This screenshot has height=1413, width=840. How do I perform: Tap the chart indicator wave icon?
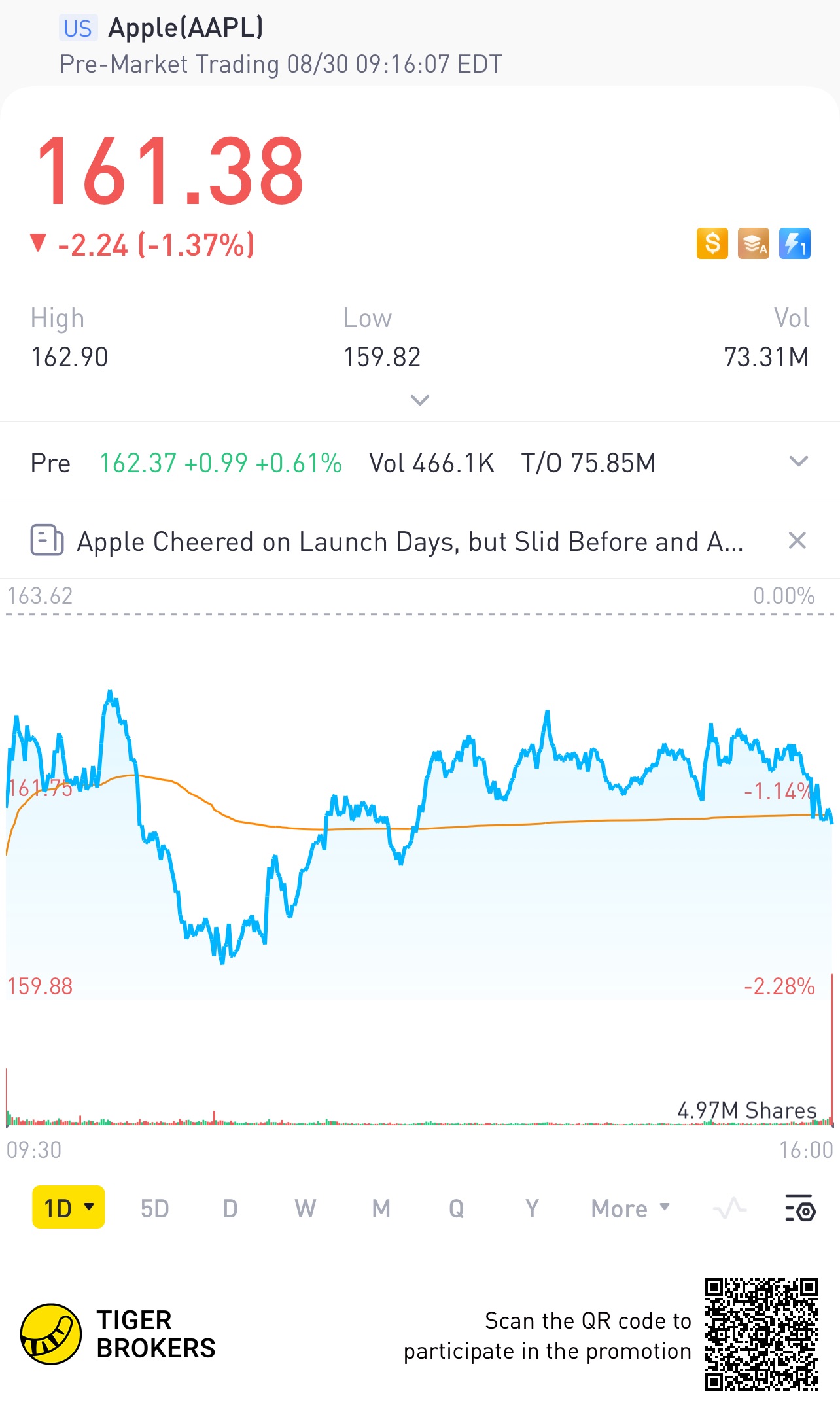pos(730,1208)
